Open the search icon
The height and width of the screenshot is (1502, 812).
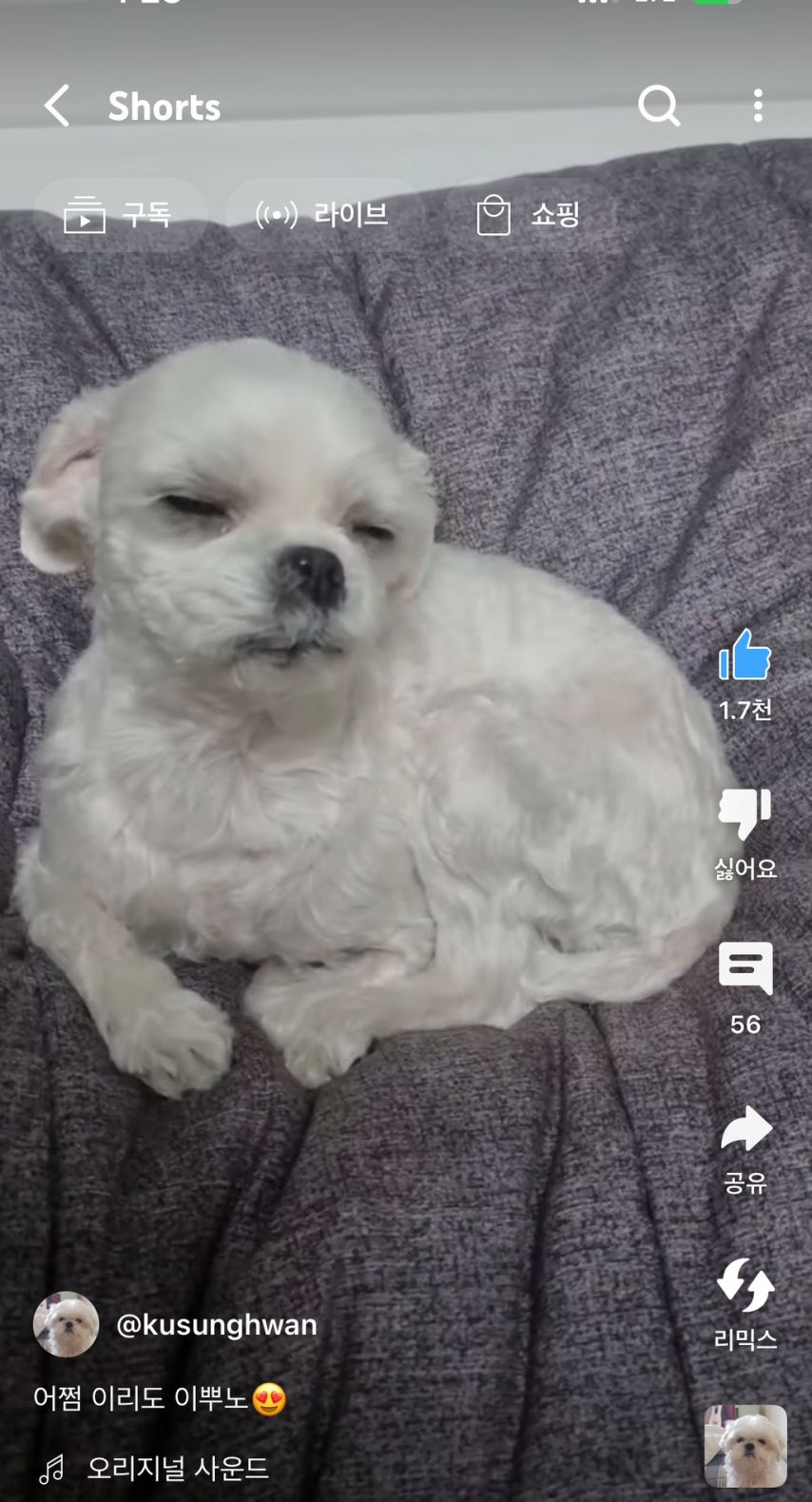659,106
